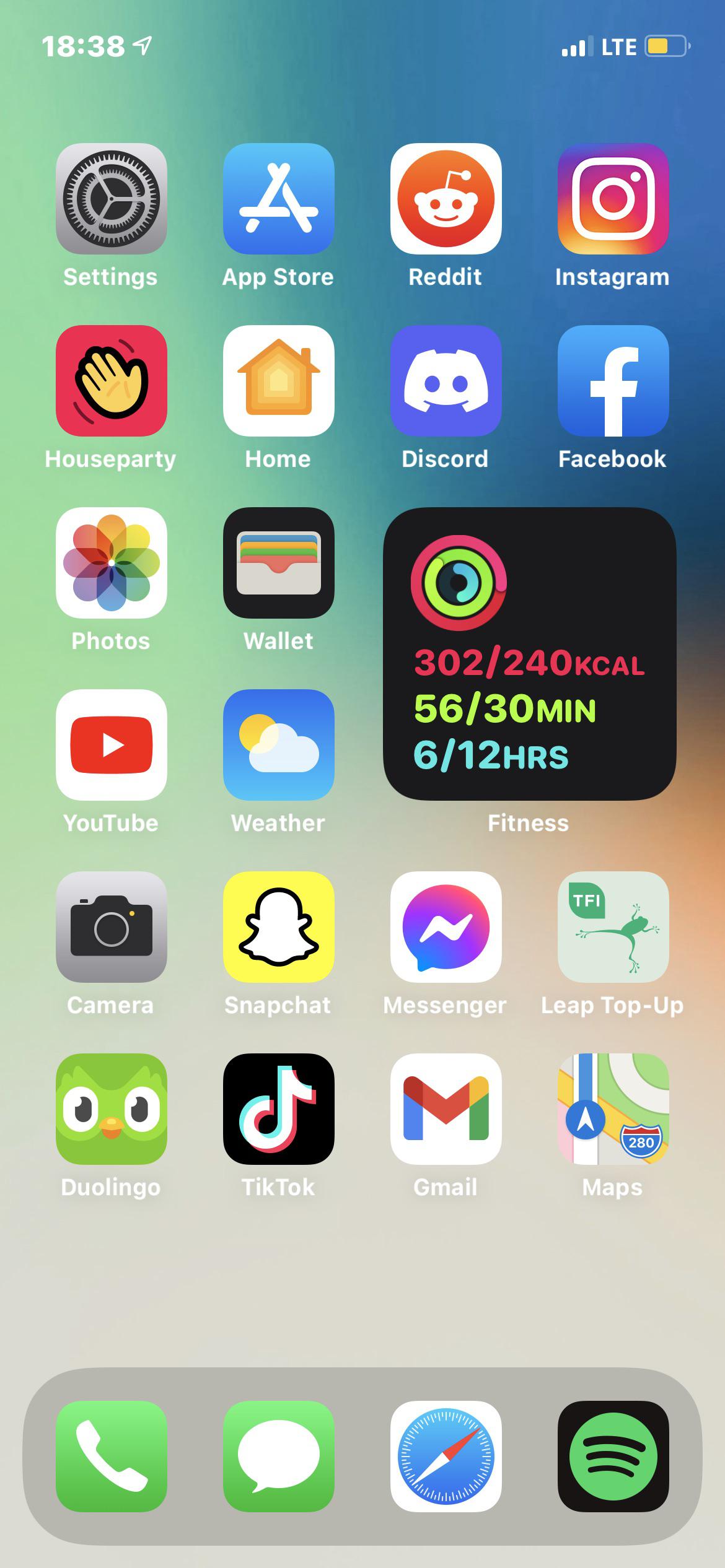
Task: Open Messenger
Action: point(446,927)
